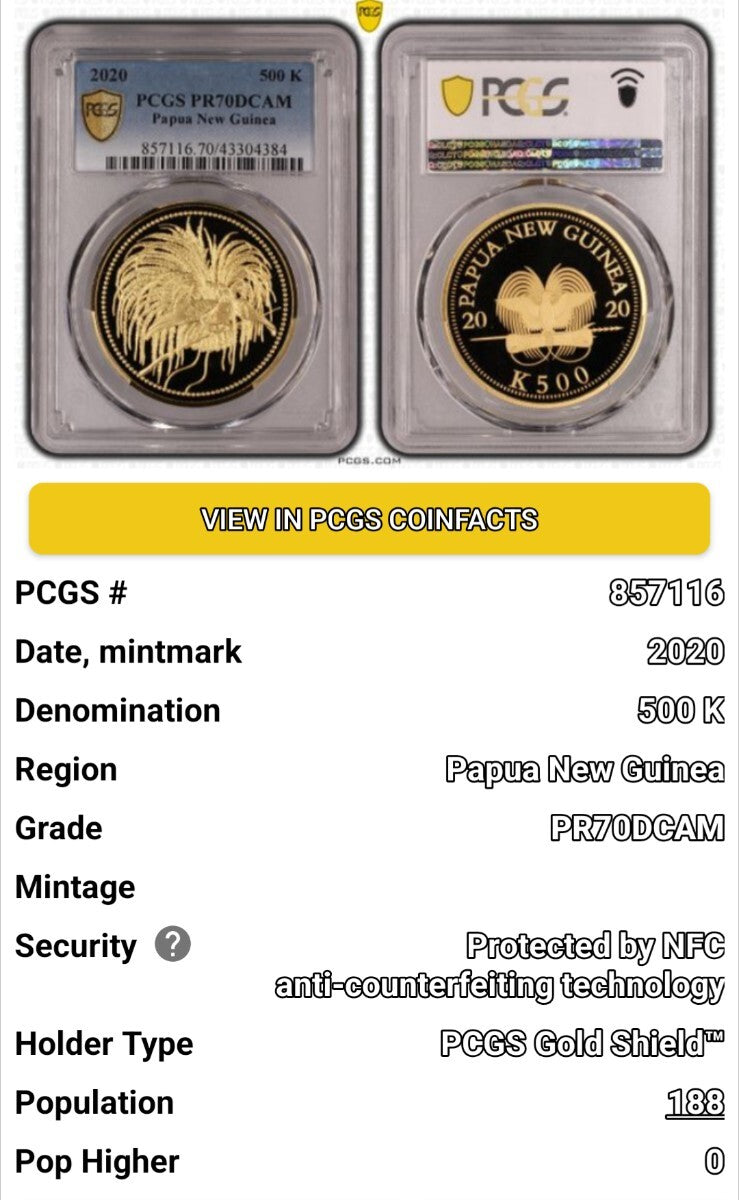Tap View in PCGS CoinFacts button

(x=369, y=519)
